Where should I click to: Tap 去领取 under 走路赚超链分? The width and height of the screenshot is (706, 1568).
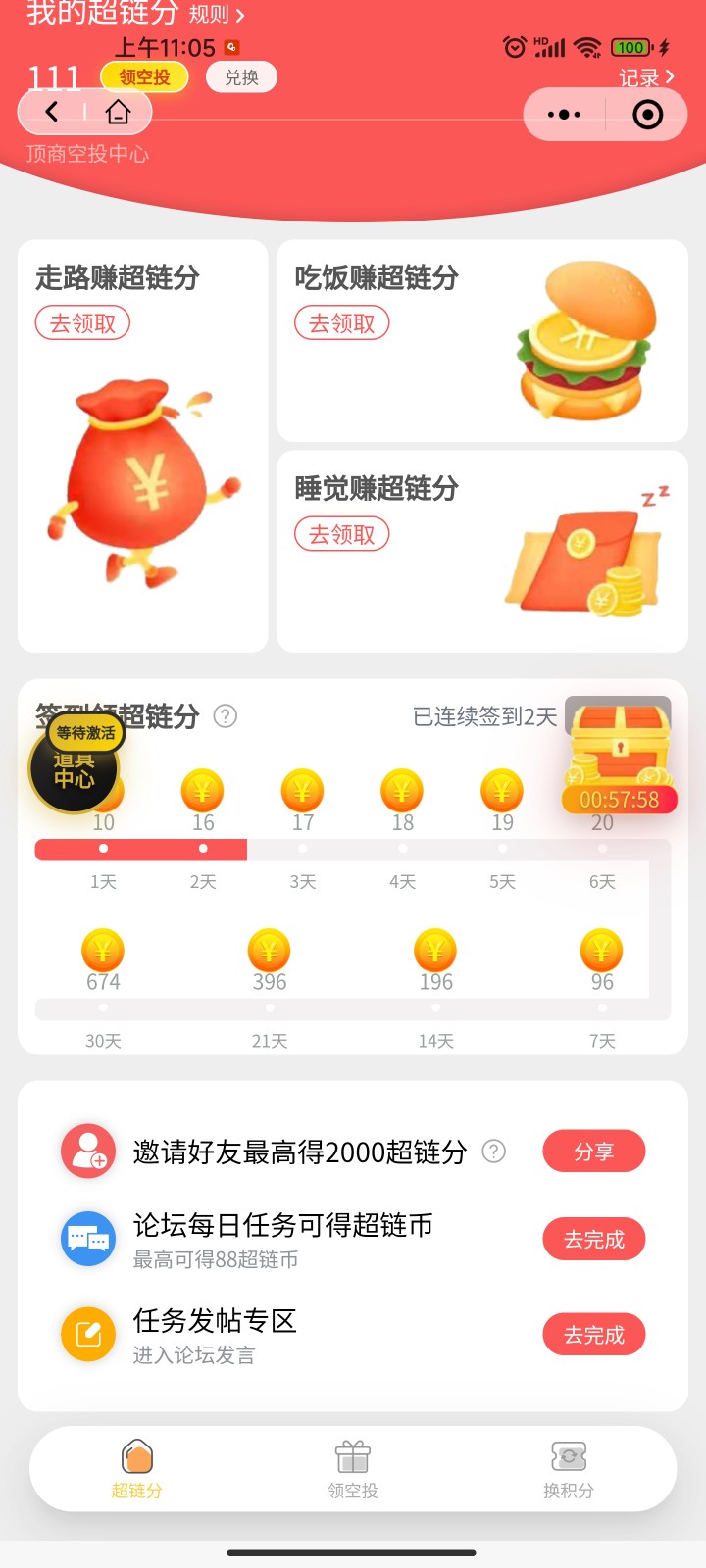[82, 321]
